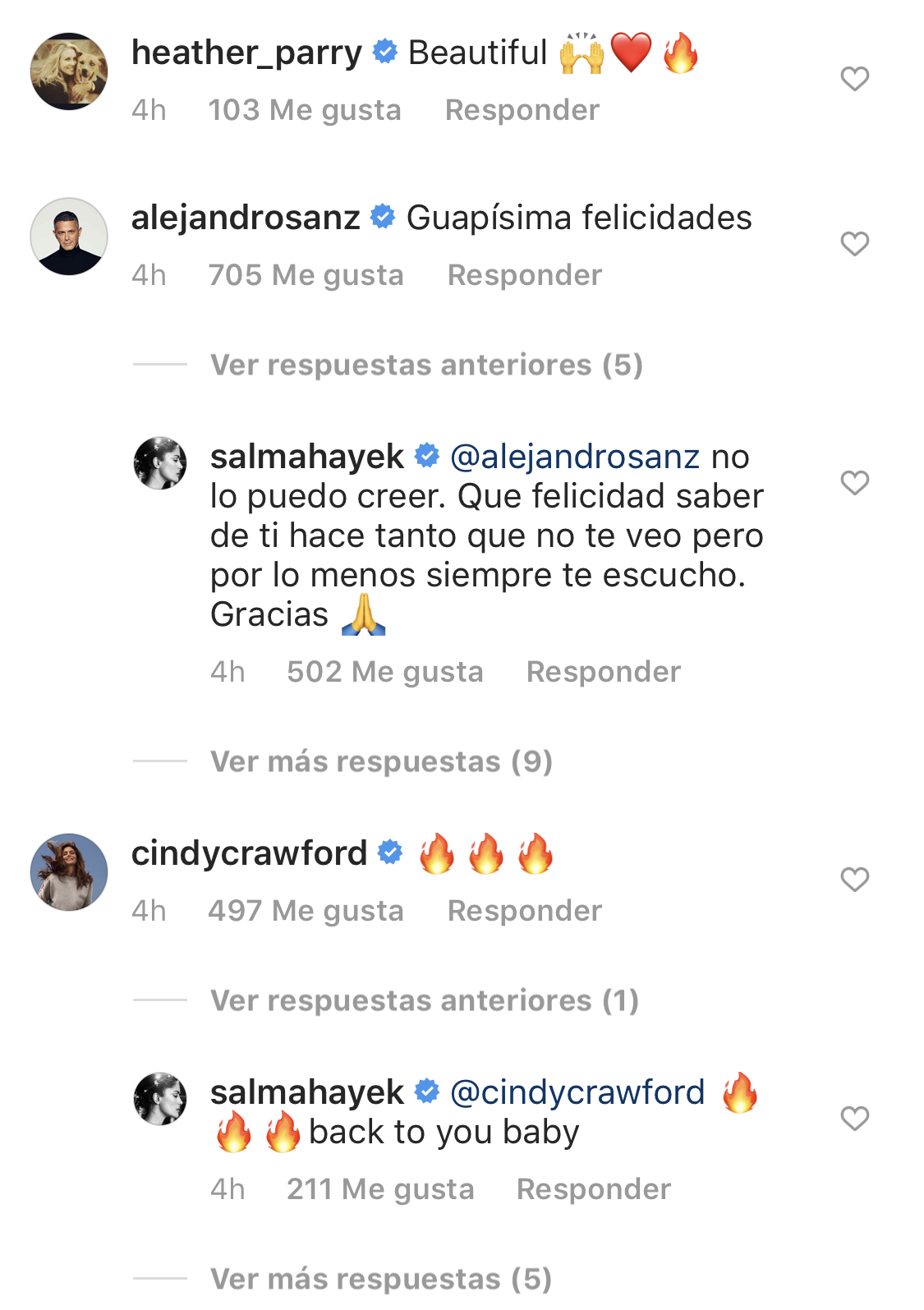This screenshot has height=1310, width=924.
Task: Like heather_parry's comment
Action: (854, 79)
